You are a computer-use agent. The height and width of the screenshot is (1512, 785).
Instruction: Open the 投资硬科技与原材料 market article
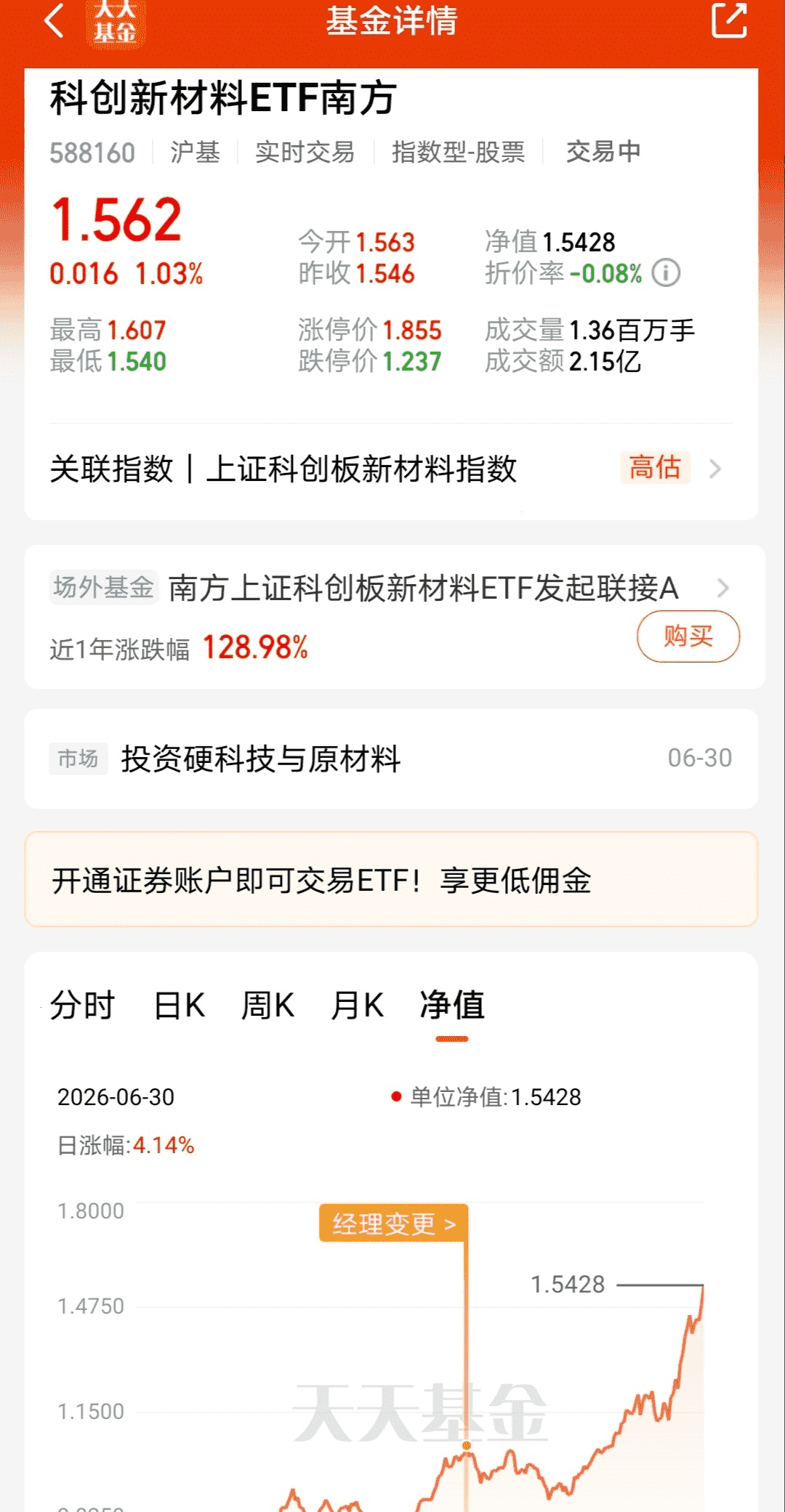tap(391, 759)
